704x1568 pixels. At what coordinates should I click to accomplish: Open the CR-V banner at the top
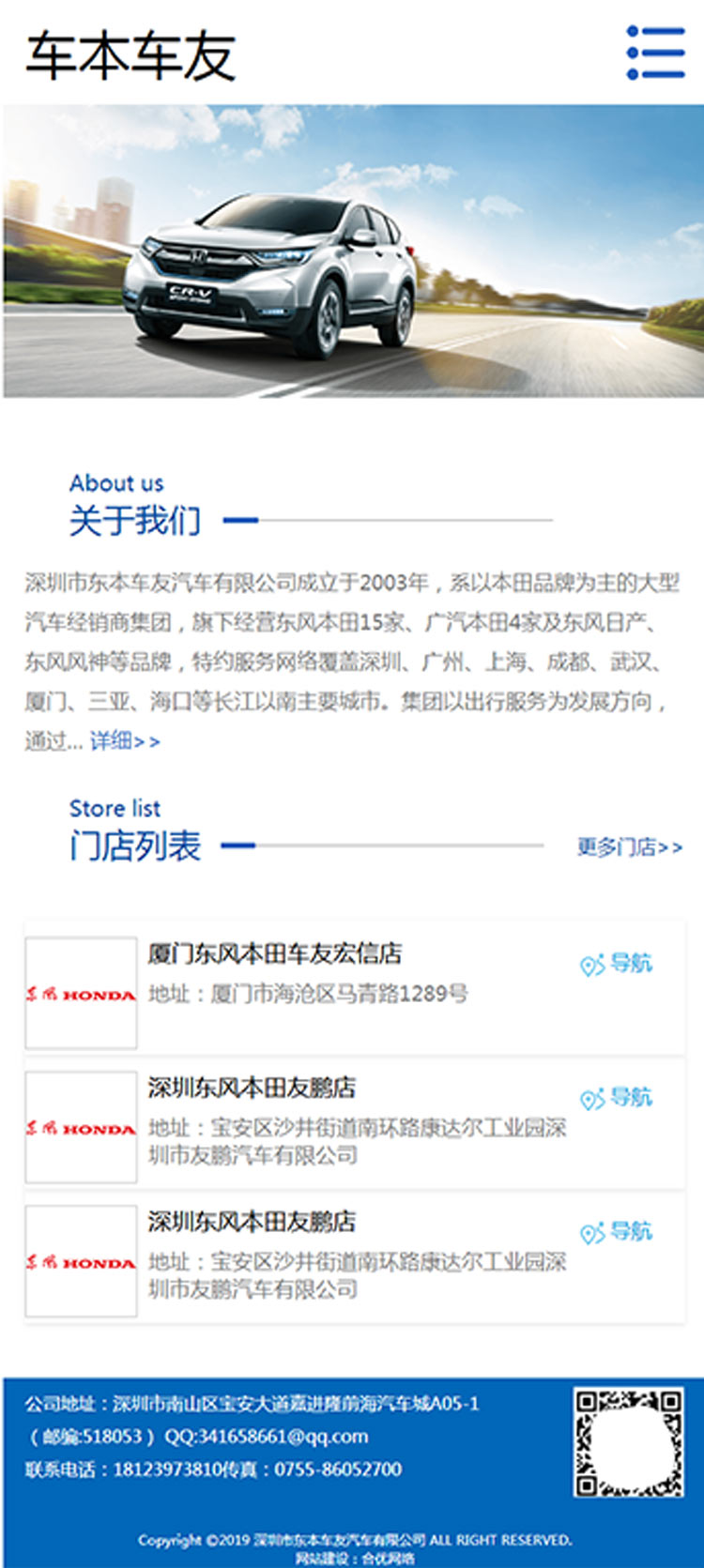(x=353, y=251)
